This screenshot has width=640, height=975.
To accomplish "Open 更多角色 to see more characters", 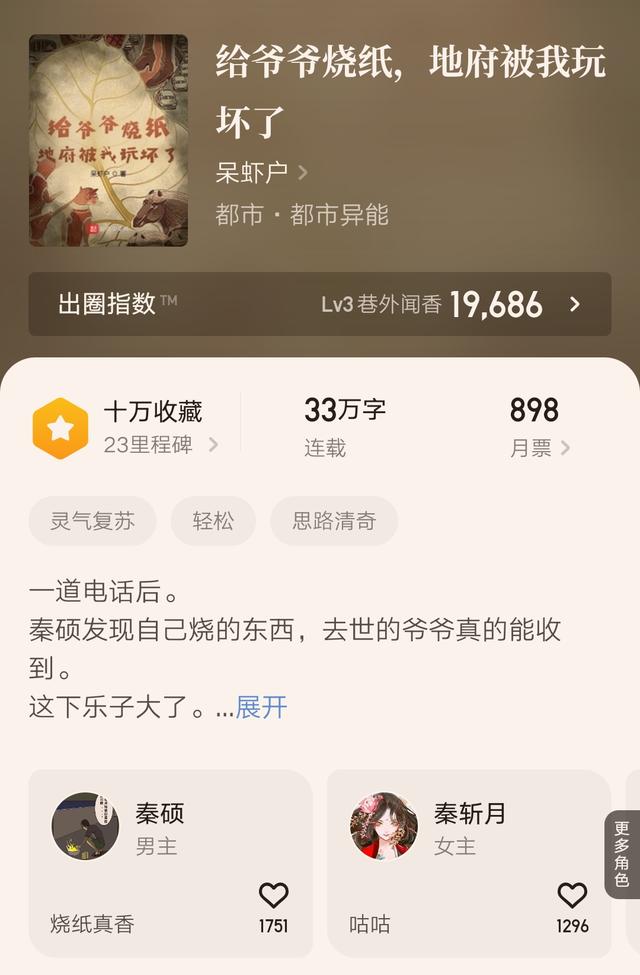I will 622,854.
